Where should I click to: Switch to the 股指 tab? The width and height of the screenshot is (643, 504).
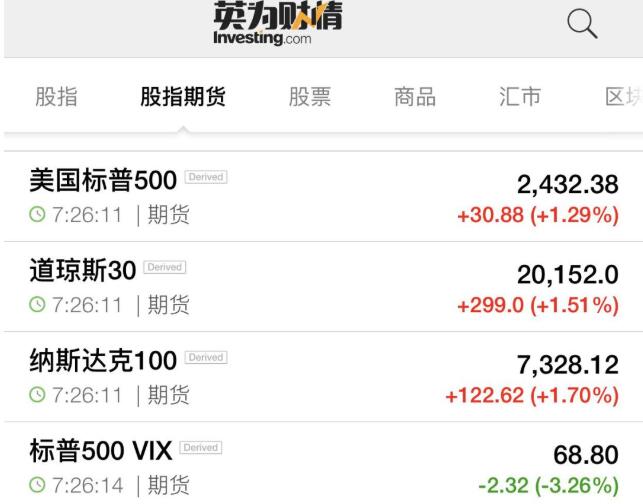click(57, 98)
